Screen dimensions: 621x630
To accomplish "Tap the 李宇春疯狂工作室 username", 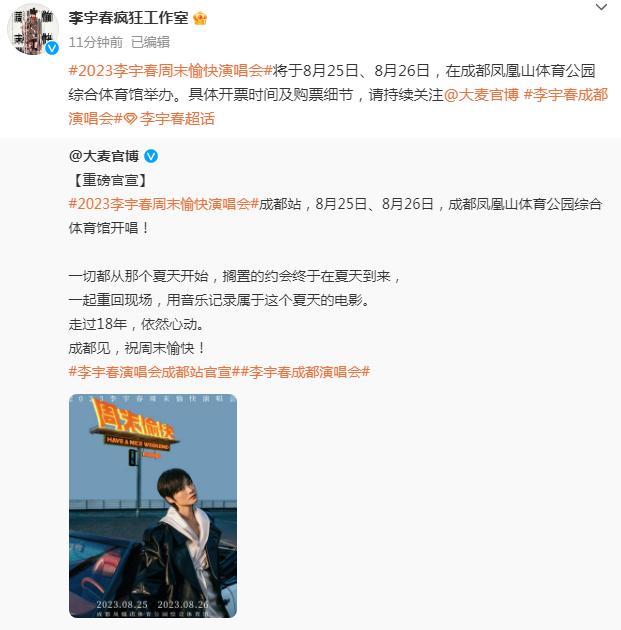I will point(128,17).
